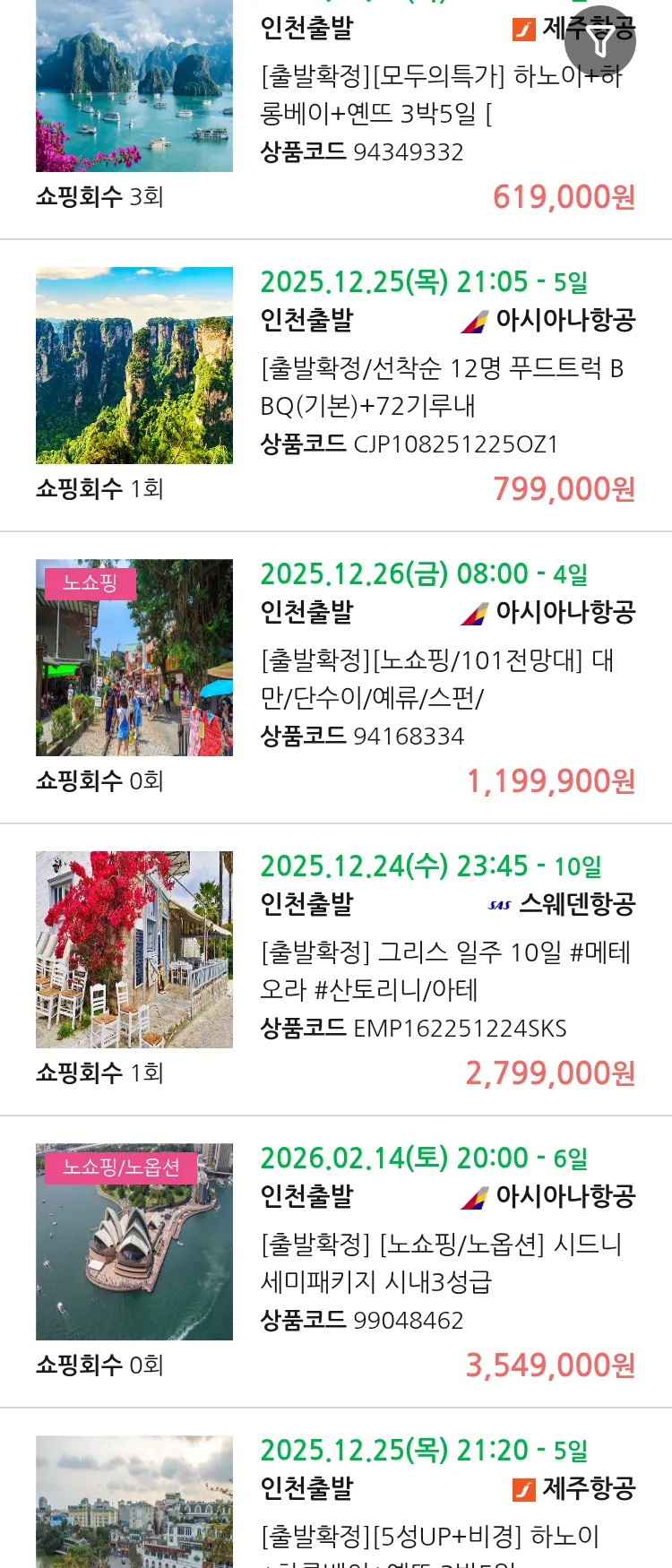Open Hanoi Ha Long Bay package 94349332
Viewport: 672px width, 1568px height.
(x=440, y=95)
